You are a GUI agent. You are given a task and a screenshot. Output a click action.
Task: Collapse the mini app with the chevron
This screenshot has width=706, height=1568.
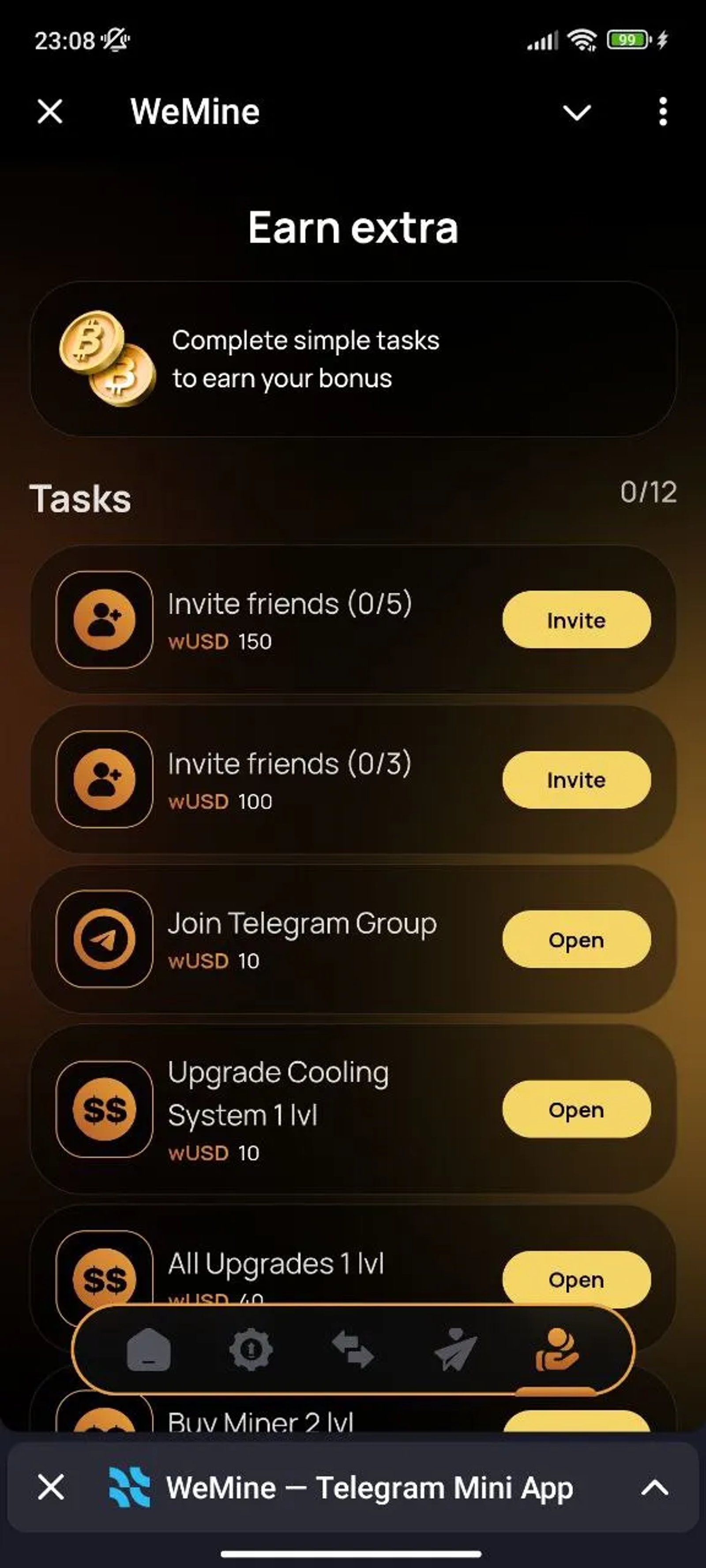[576, 112]
